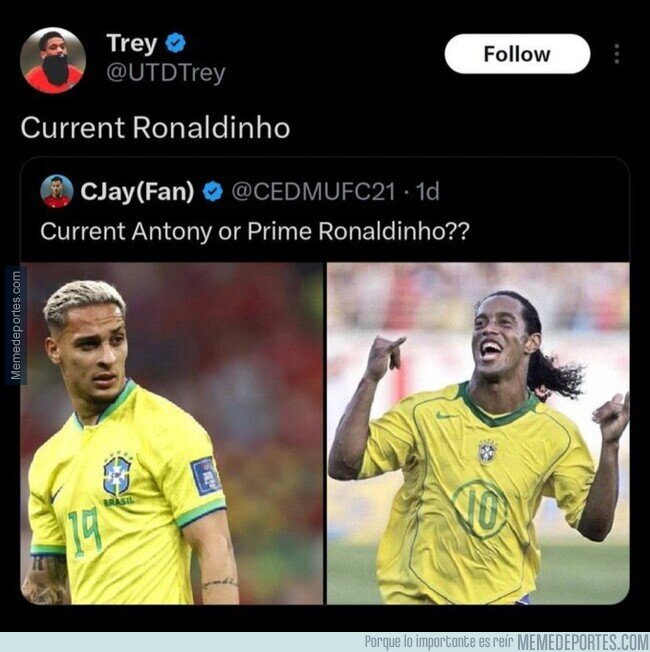
Task: Open @UTDTrey's profile from the handle
Action: click(x=166, y=73)
